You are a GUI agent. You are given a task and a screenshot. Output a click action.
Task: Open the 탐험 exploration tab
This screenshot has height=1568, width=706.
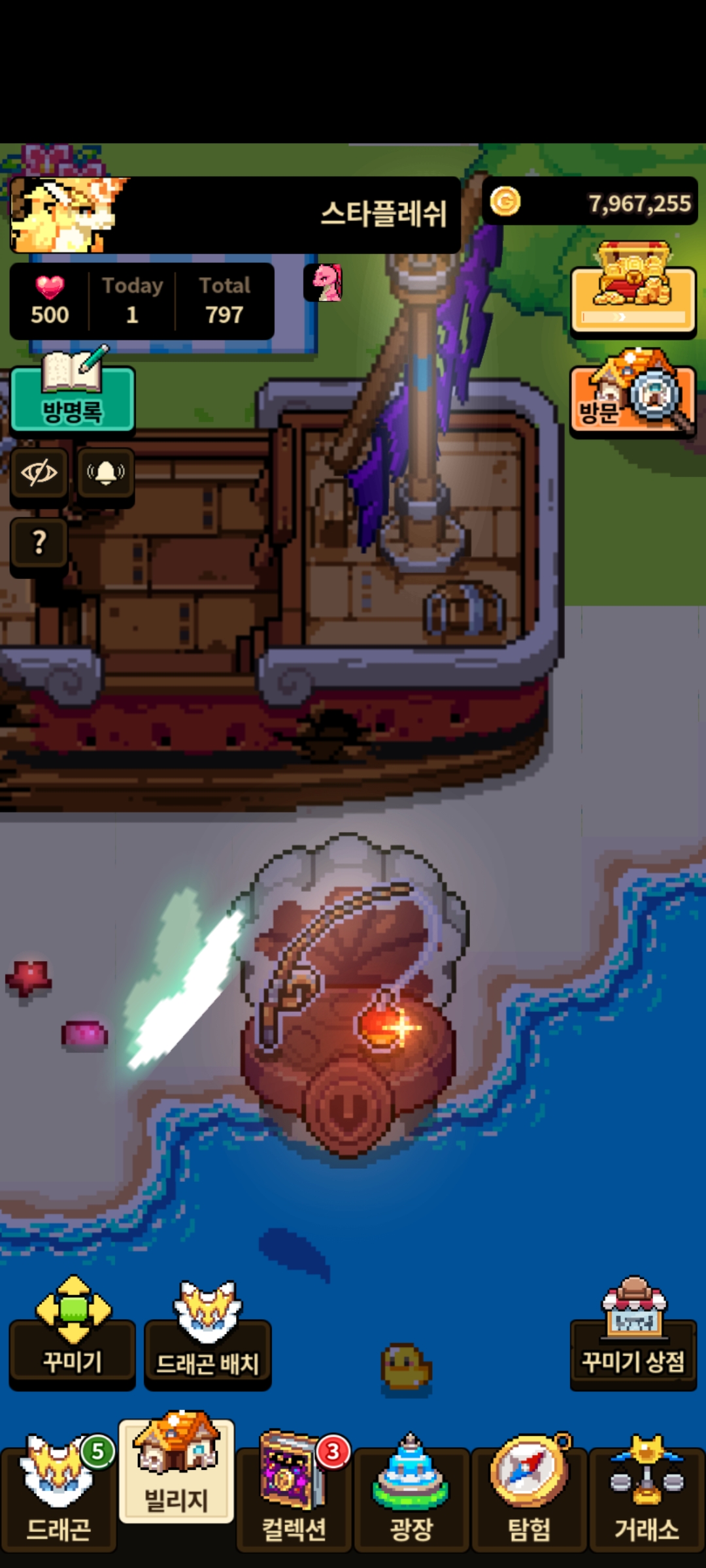pyautogui.click(x=529, y=1496)
